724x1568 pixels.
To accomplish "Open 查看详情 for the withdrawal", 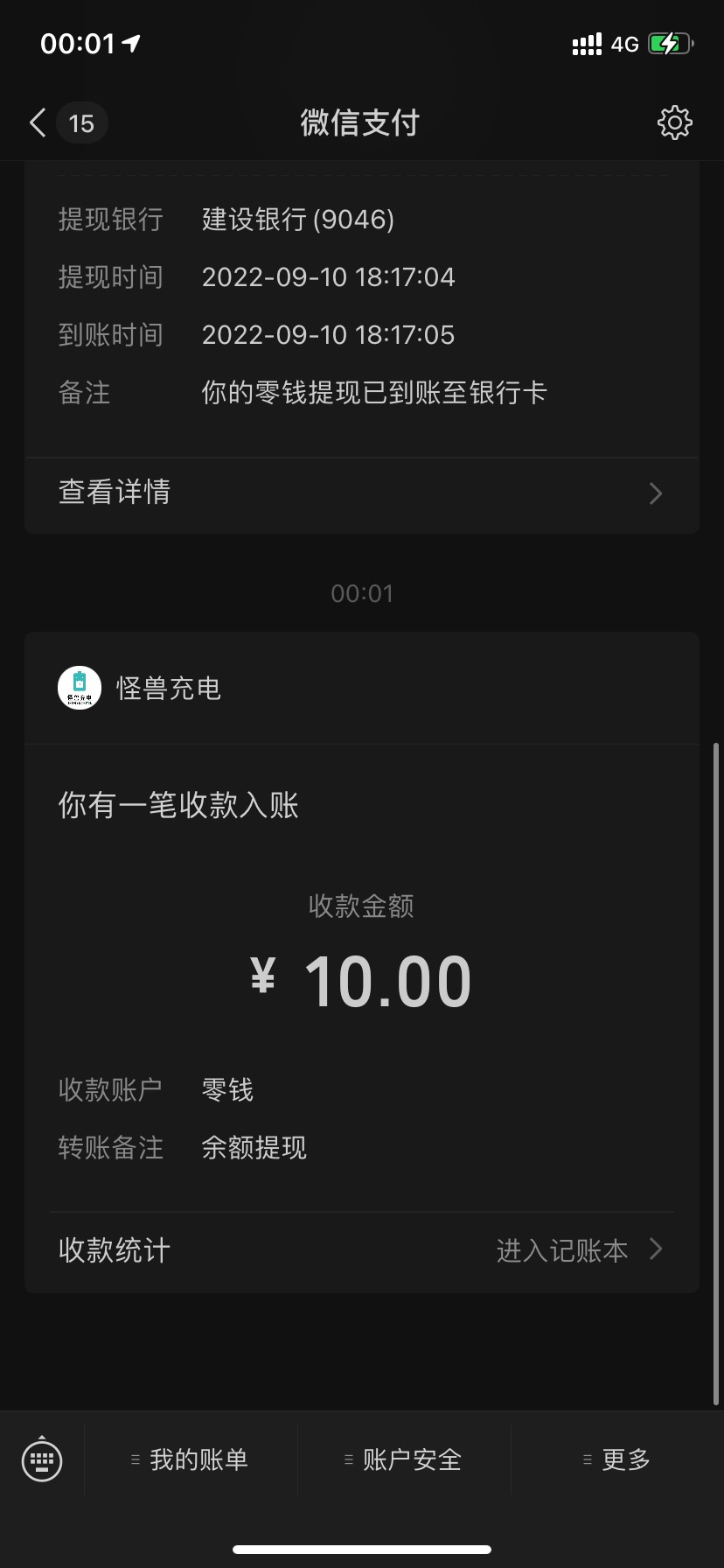I will [361, 493].
